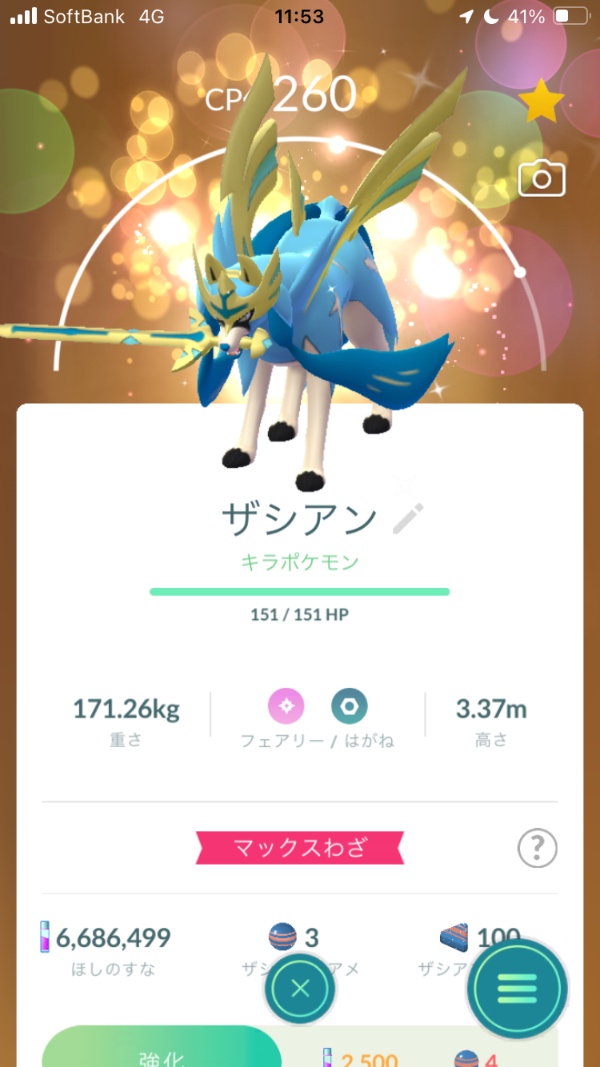Open the round menu with three lines
This screenshot has width=600, height=1067.
(517, 989)
